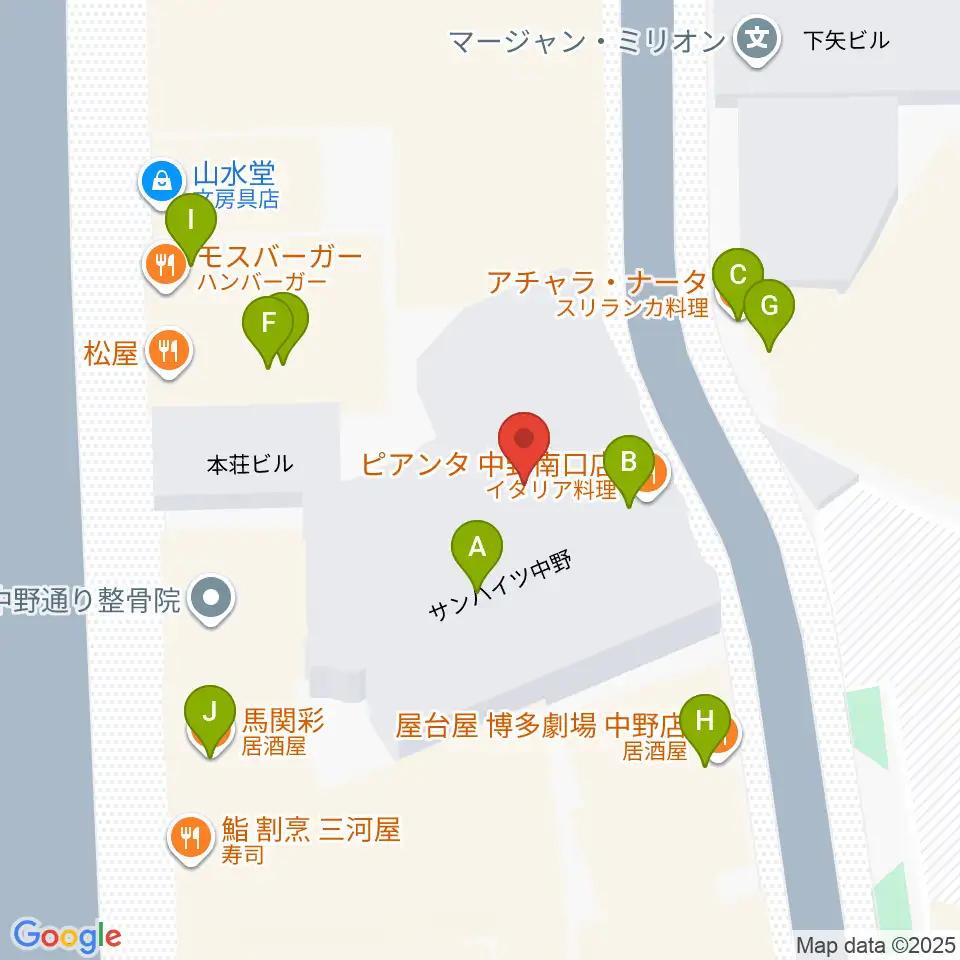This screenshot has height=960, width=960.
Task: Tap the 松屋 restaurant icon
Action: point(169,353)
